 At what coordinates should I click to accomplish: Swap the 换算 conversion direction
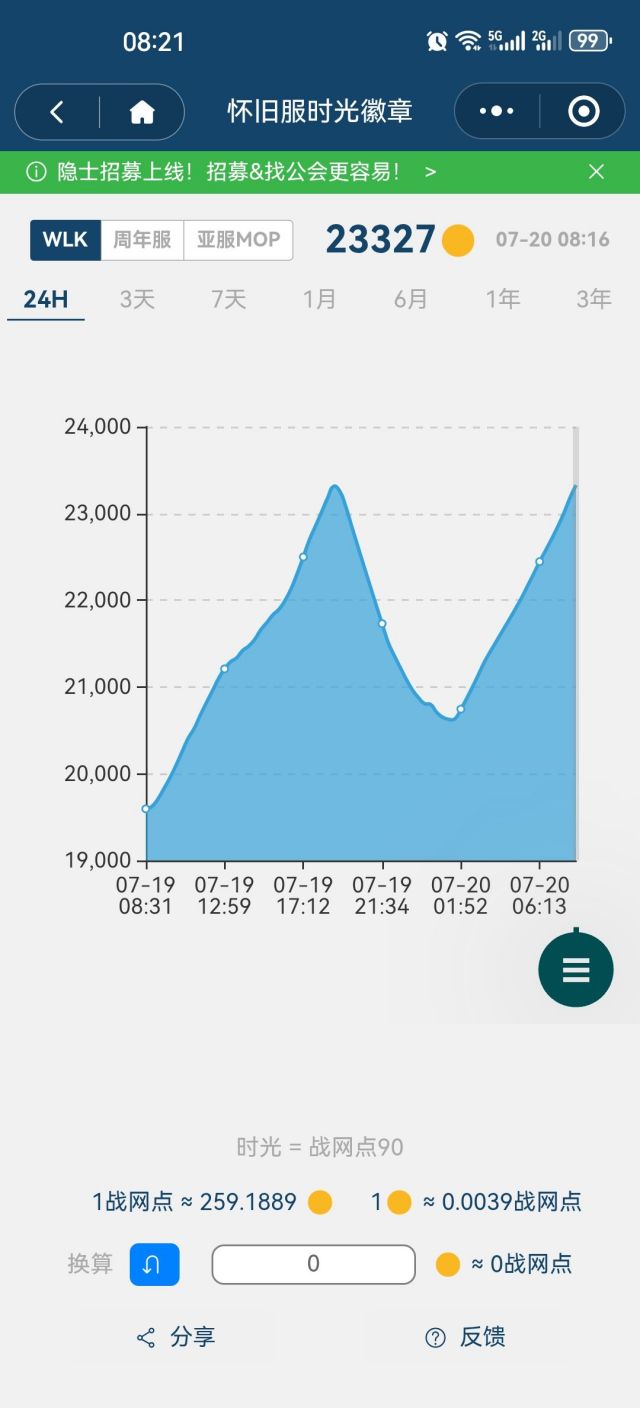coord(155,1264)
